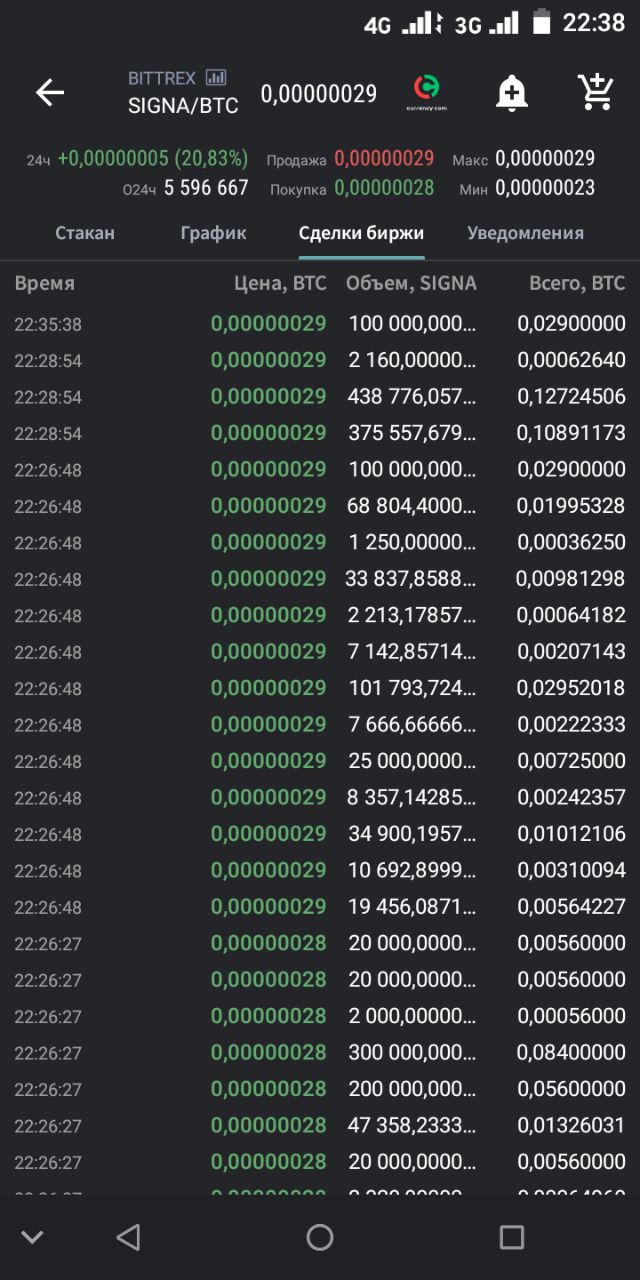Open the Уведомления tab
This screenshot has width=640, height=1280.
coord(525,233)
